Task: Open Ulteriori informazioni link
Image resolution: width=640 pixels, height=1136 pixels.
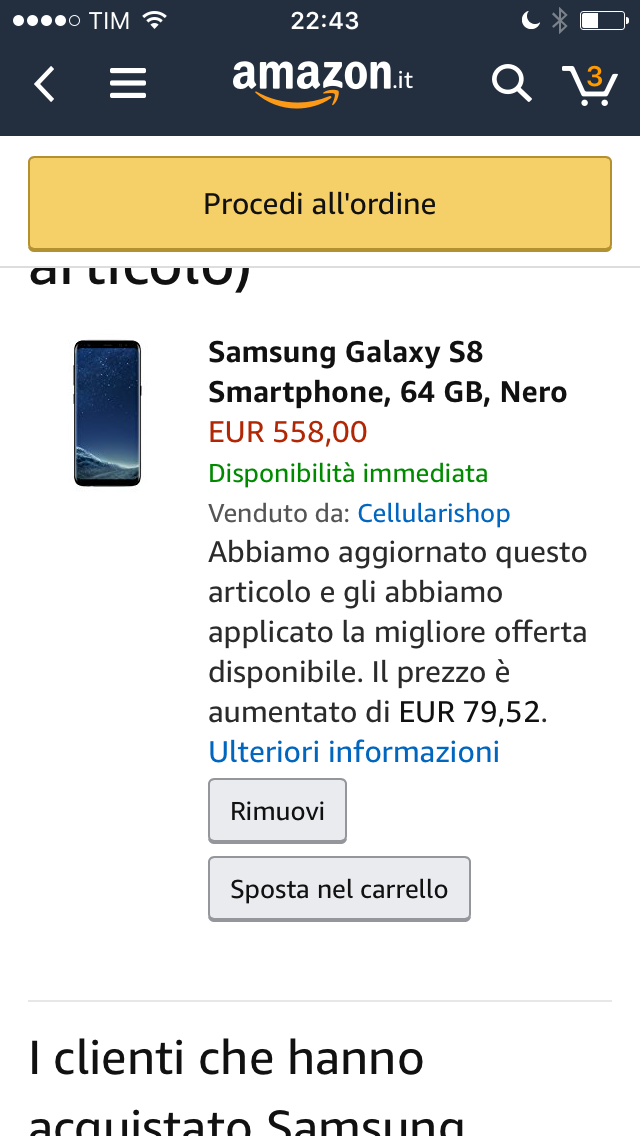Action: pyautogui.click(x=354, y=751)
